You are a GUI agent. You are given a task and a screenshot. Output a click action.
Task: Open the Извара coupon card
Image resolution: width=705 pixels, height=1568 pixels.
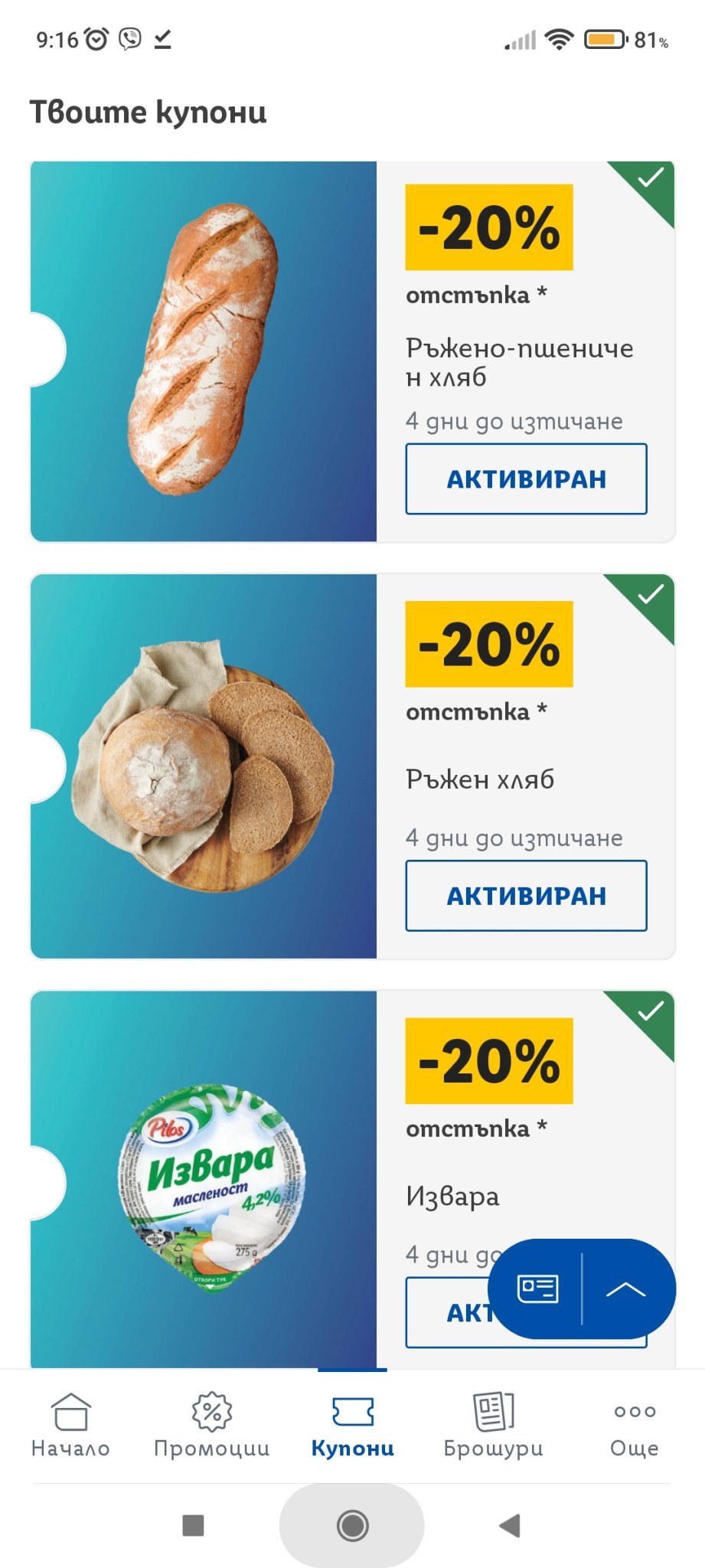(352, 1179)
